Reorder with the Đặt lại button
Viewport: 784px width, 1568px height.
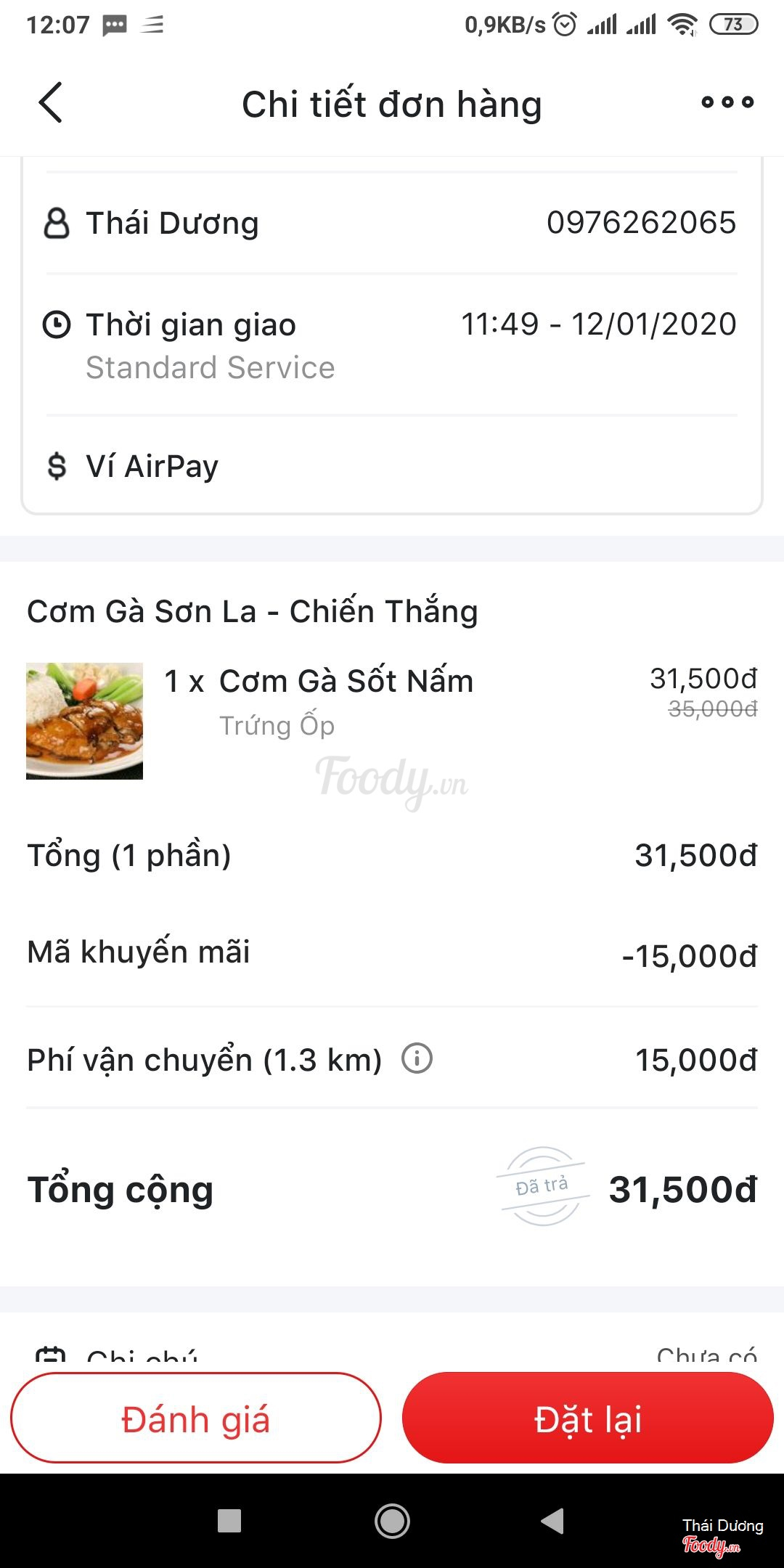click(x=588, y=1418)
